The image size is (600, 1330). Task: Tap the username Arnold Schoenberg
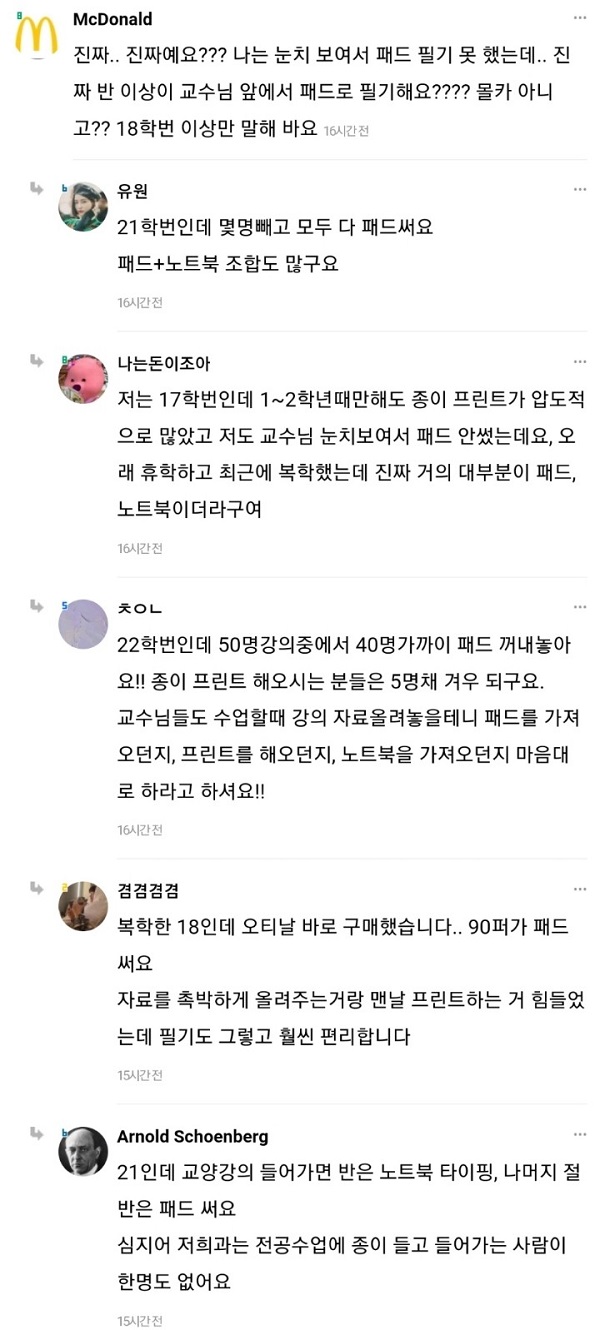[x=192, y=1137]
